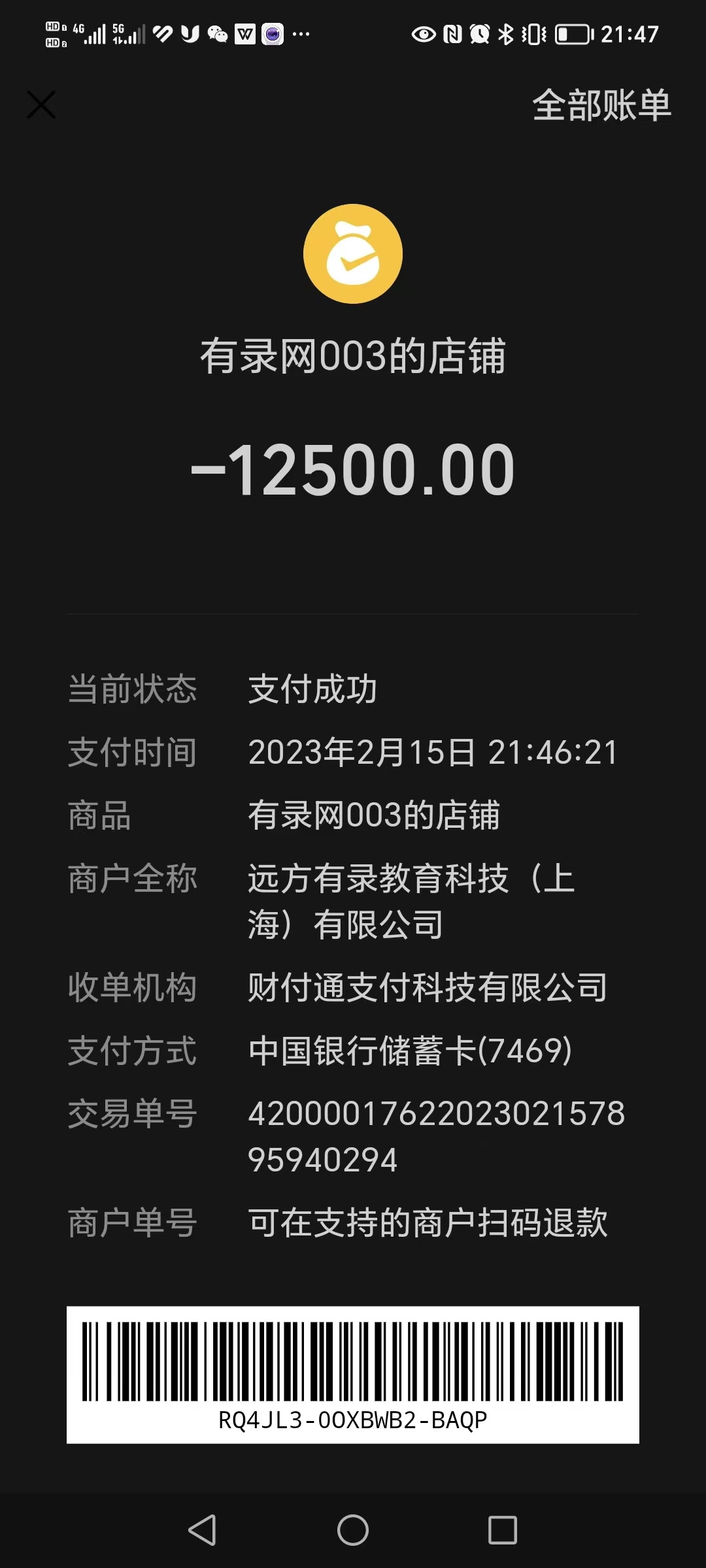706x1568 pixels.
Task: Open 全部账单 (all bills)
Action: click(601, 105)
